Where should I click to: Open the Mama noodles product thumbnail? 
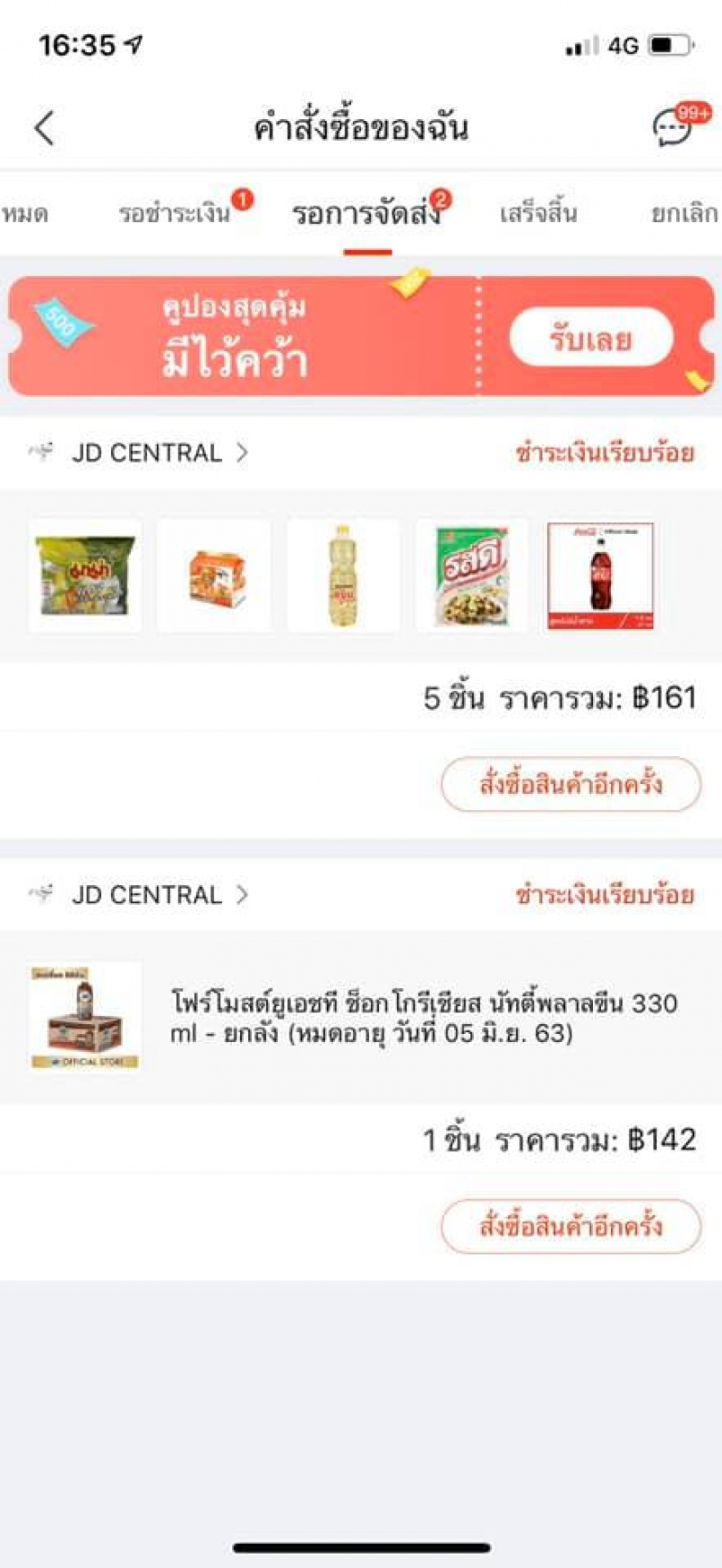85,576
